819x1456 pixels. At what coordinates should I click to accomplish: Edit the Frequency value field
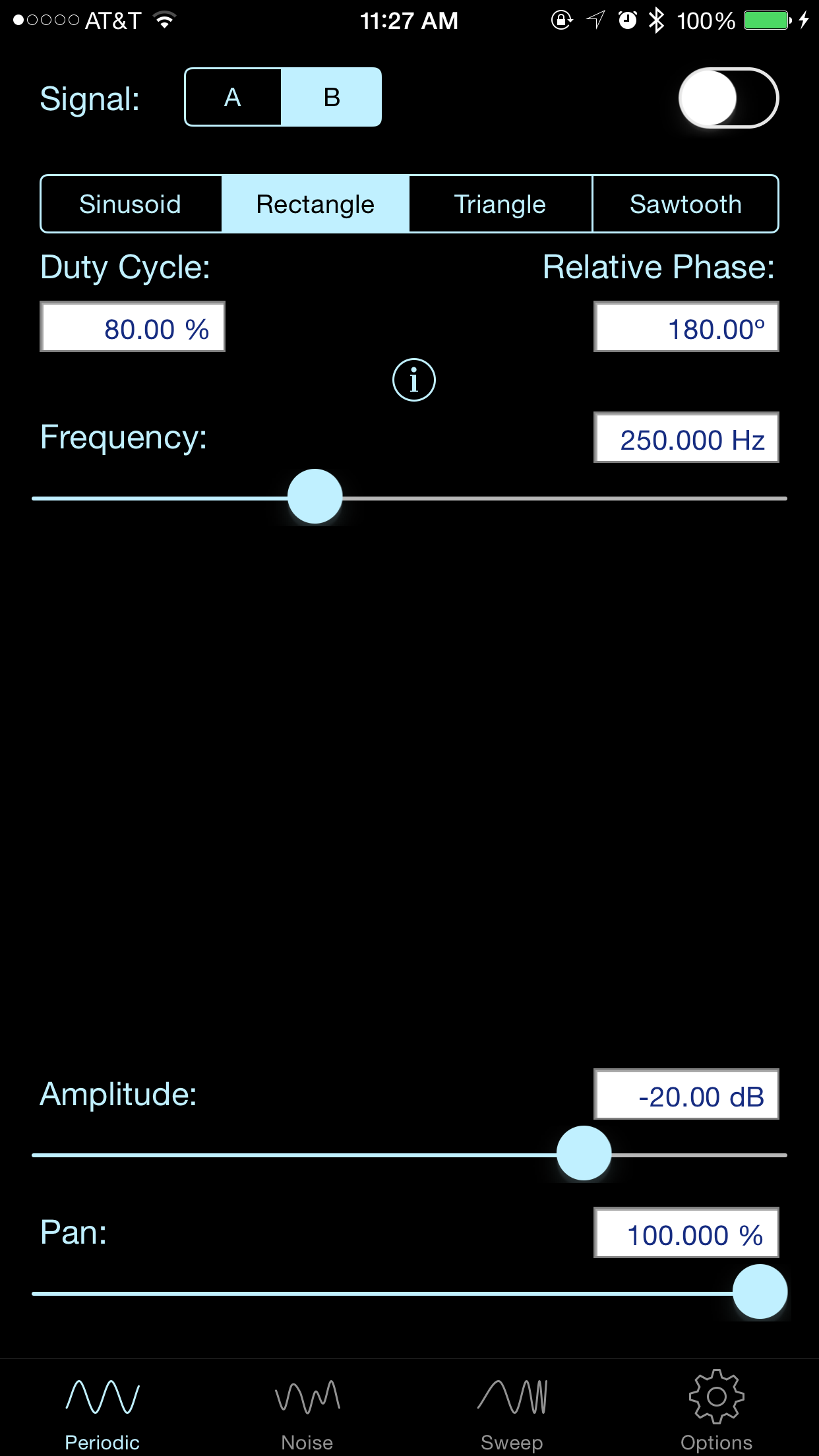pyautogui.click(x=686, y=438)
